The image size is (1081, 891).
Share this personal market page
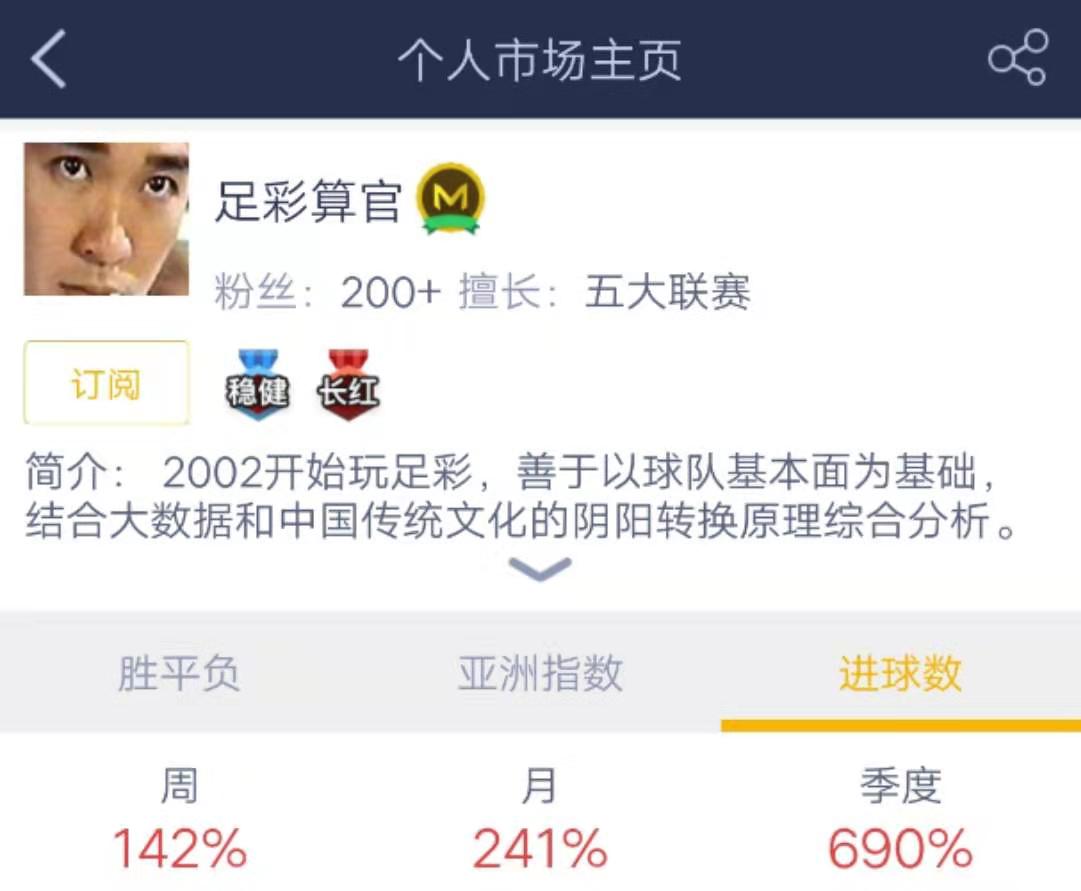point(1017,58)
